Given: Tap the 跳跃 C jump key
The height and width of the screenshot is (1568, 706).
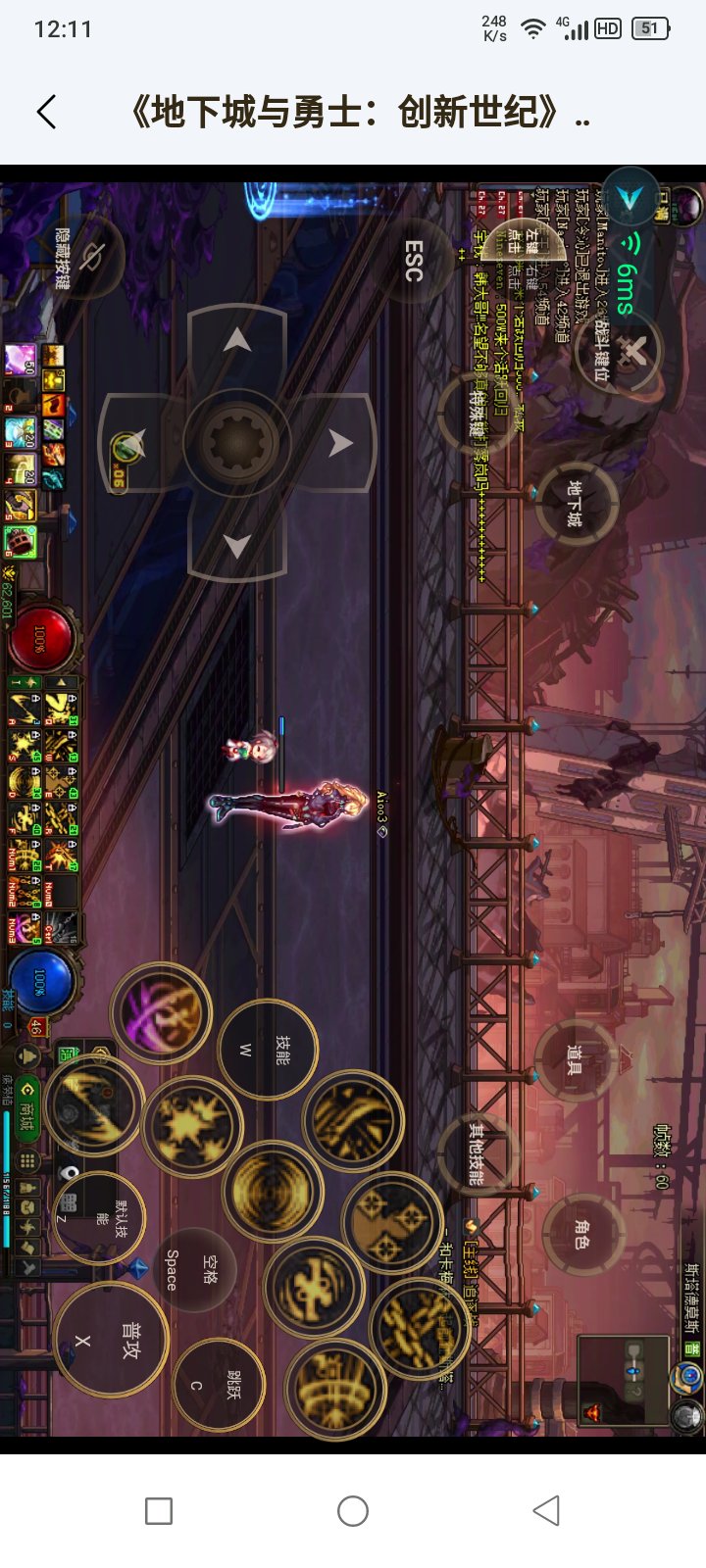Looking at the screenshot, I should [x=218, y=1385].
